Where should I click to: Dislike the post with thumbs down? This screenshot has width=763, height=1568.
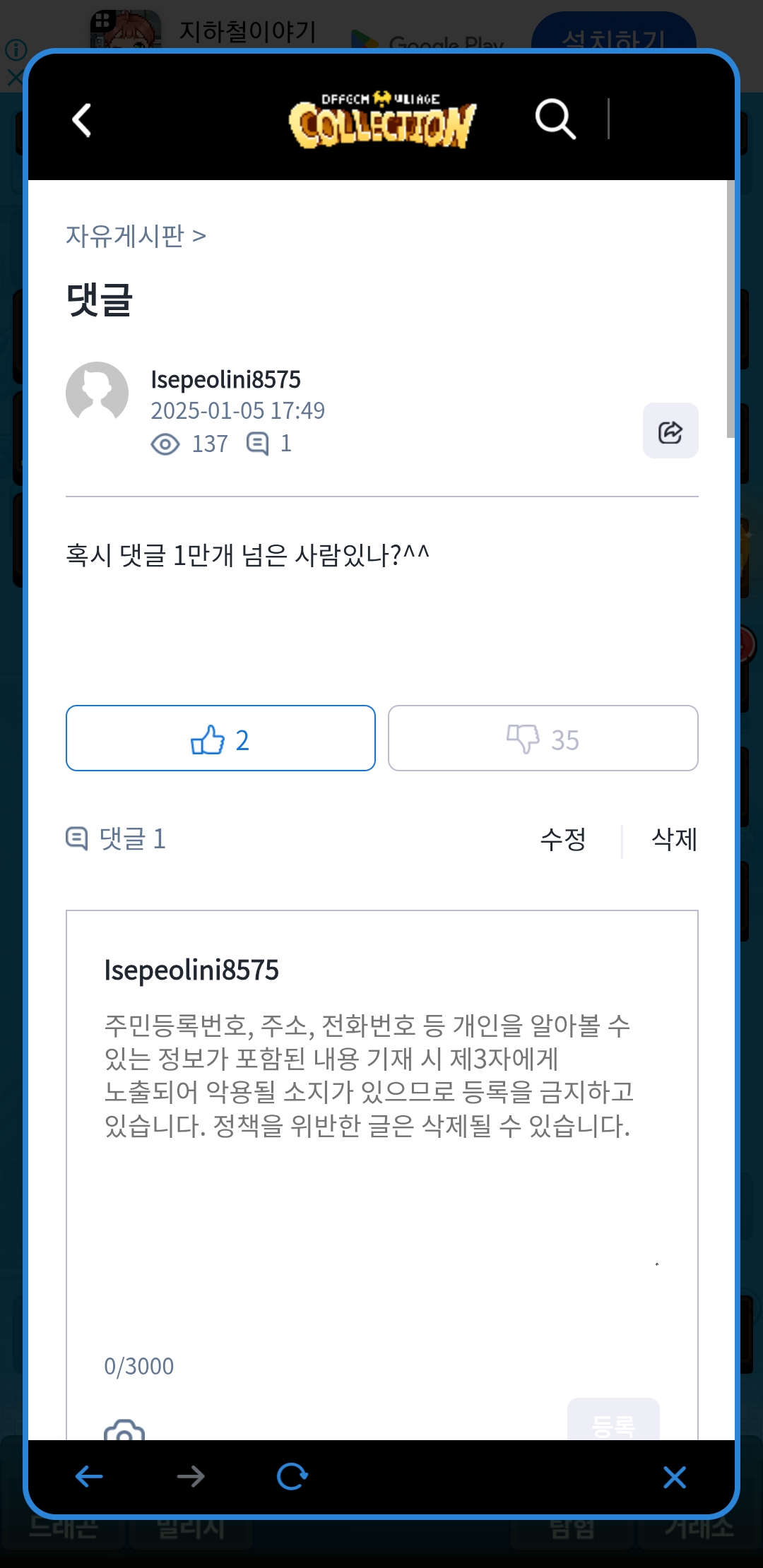coord(543,738)
